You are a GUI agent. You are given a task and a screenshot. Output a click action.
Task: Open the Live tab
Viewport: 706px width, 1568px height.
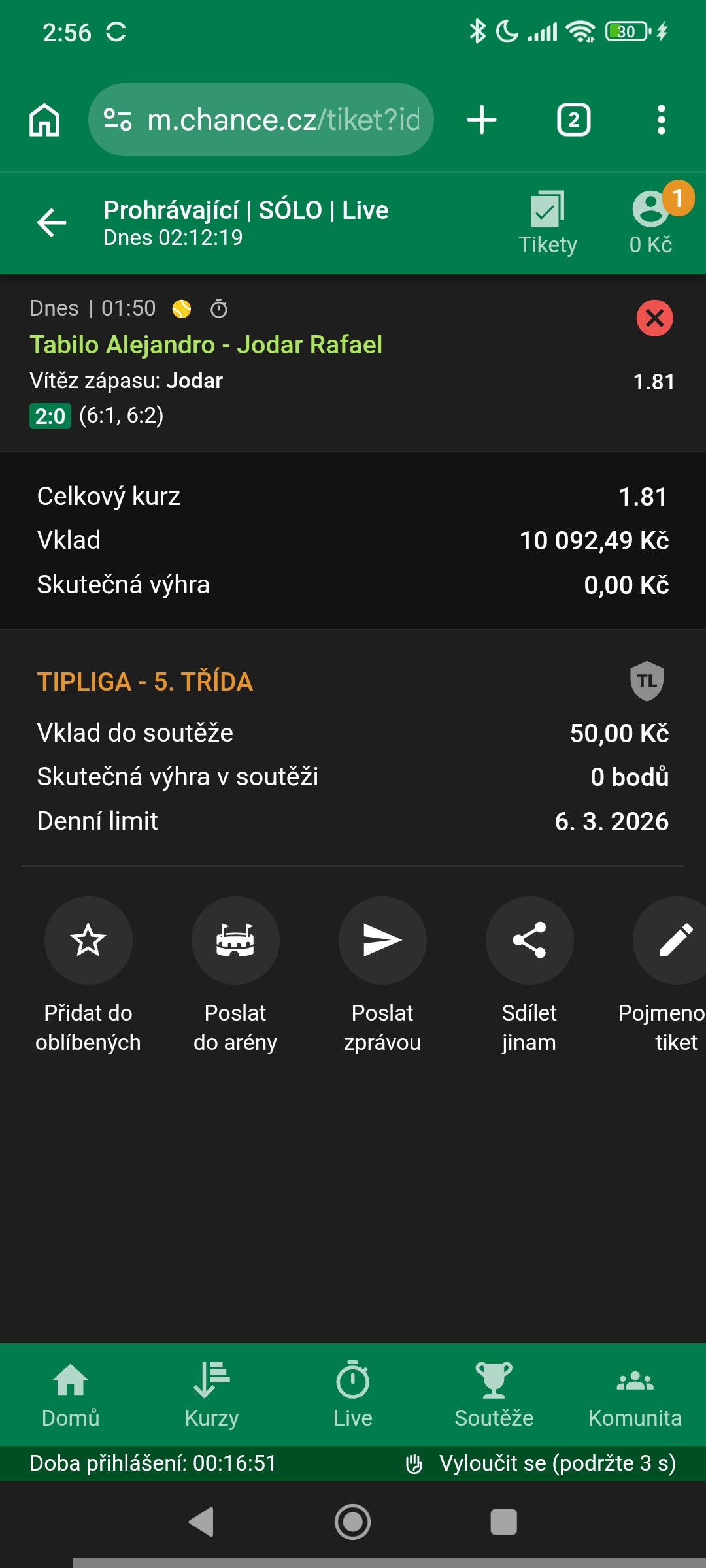coord(353,1394)
